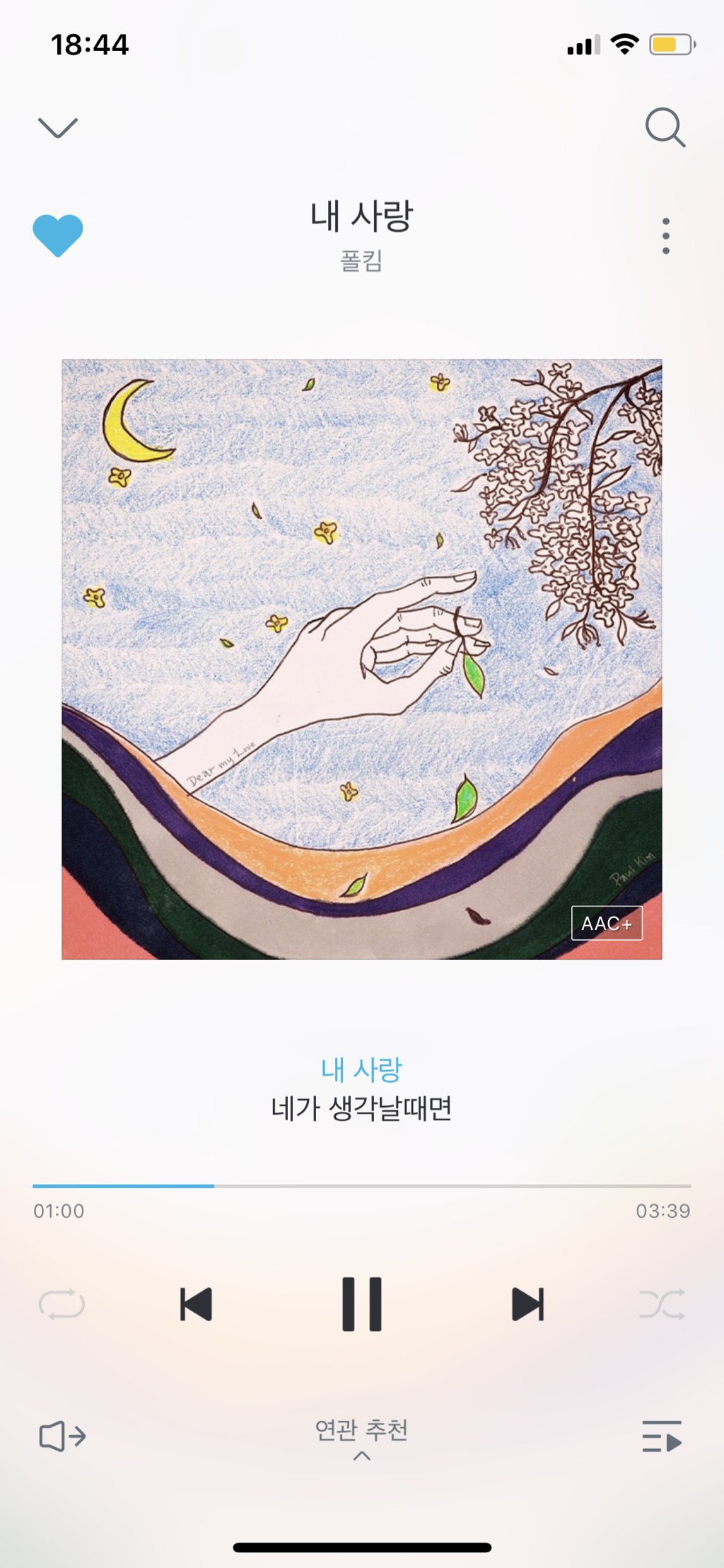Open the current playlist queue
724x1568 pixels.
[x=662, y=1436]
